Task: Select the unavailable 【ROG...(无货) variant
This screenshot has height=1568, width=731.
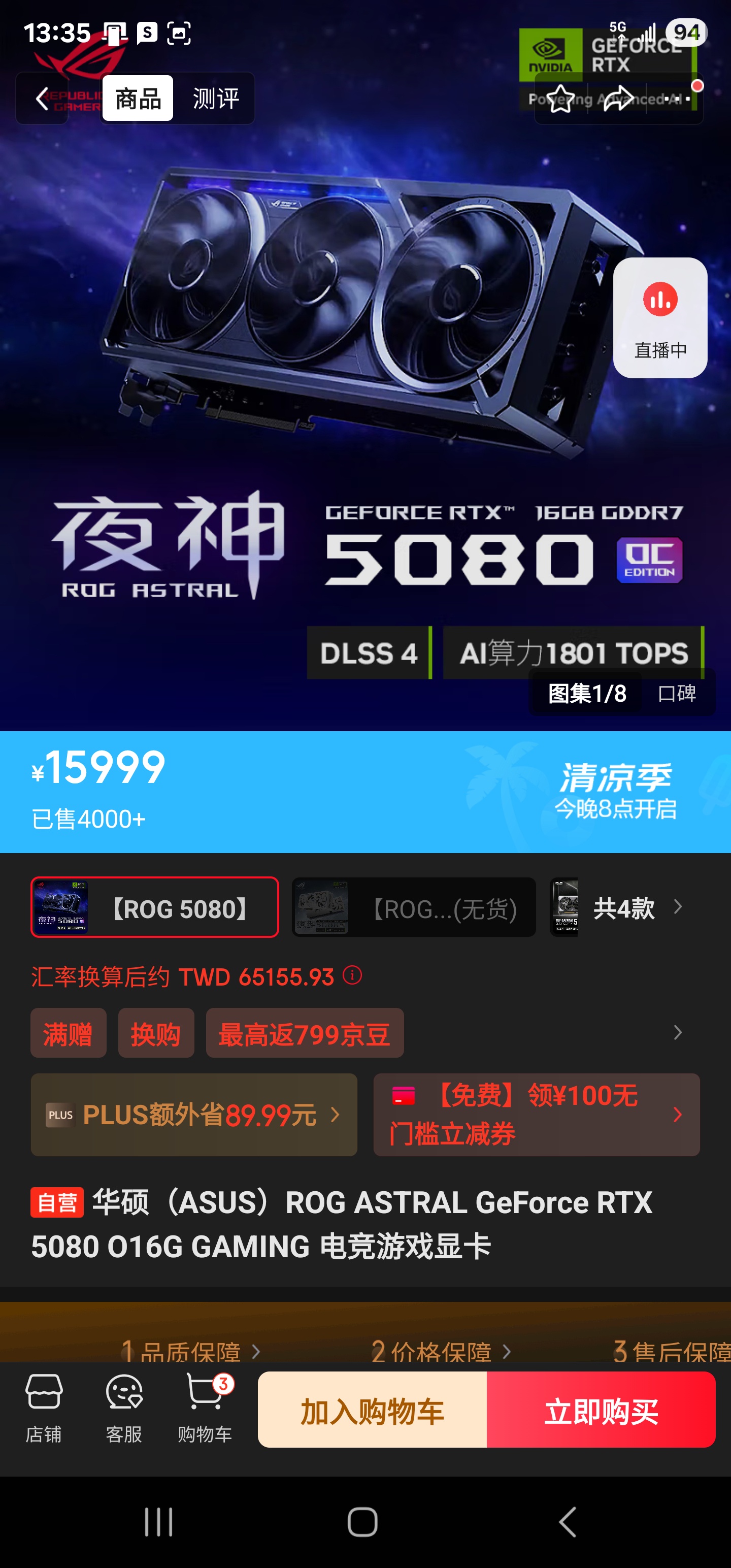Action: coord(413,907)
